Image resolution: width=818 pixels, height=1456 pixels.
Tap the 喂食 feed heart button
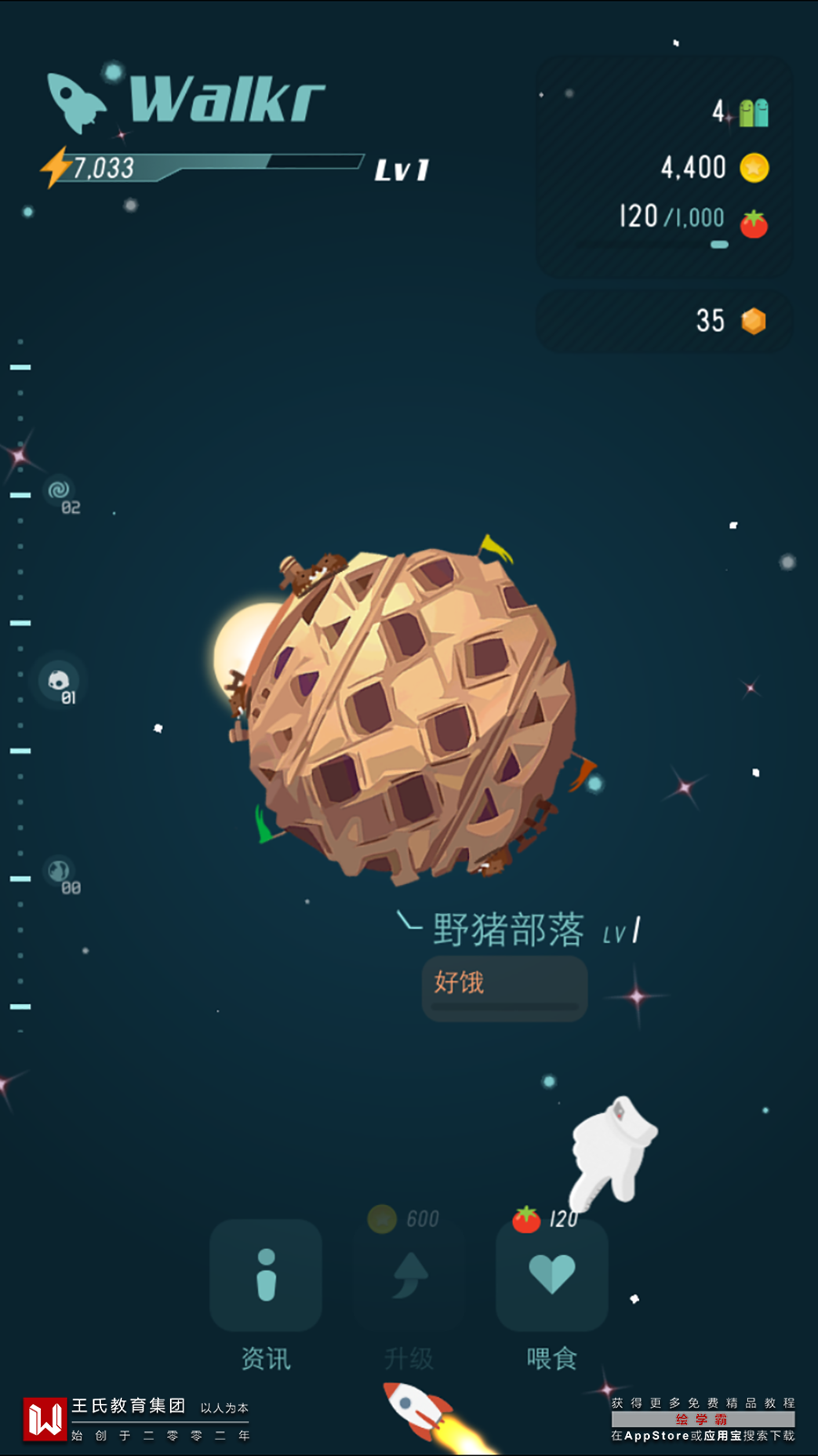(x=552, y=1274)
